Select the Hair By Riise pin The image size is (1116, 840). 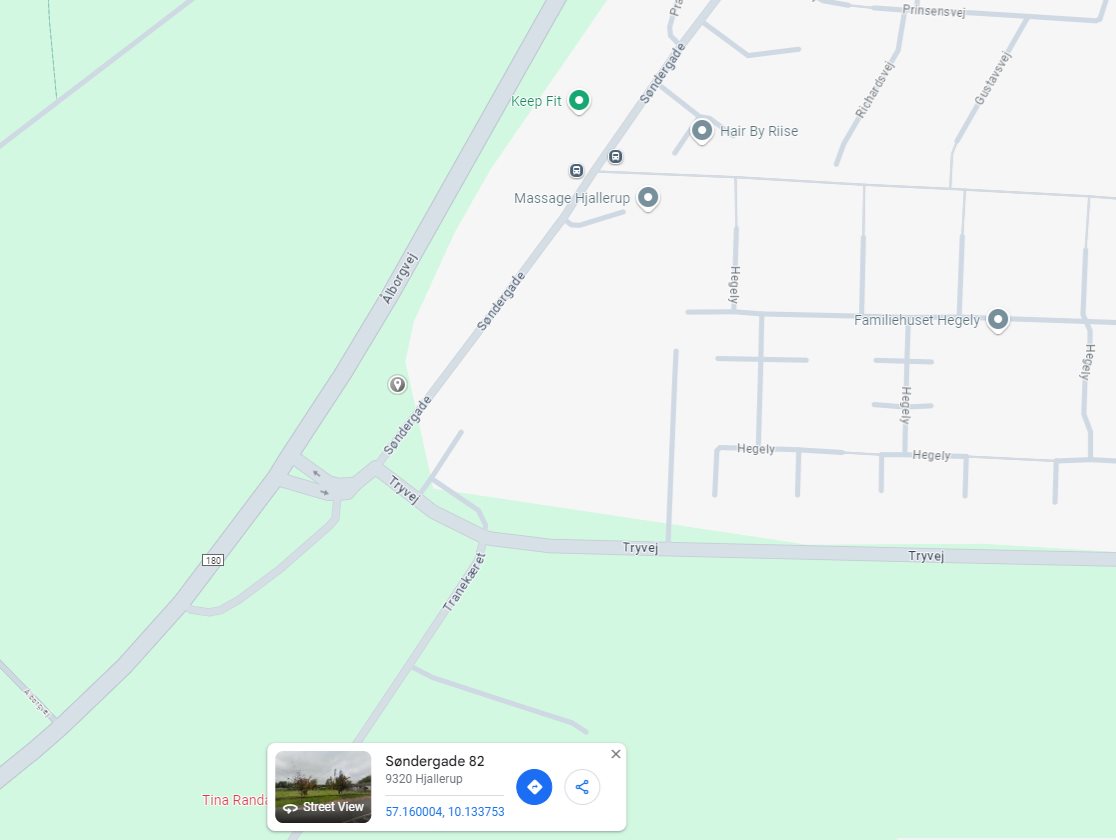(x=702, y=130)
